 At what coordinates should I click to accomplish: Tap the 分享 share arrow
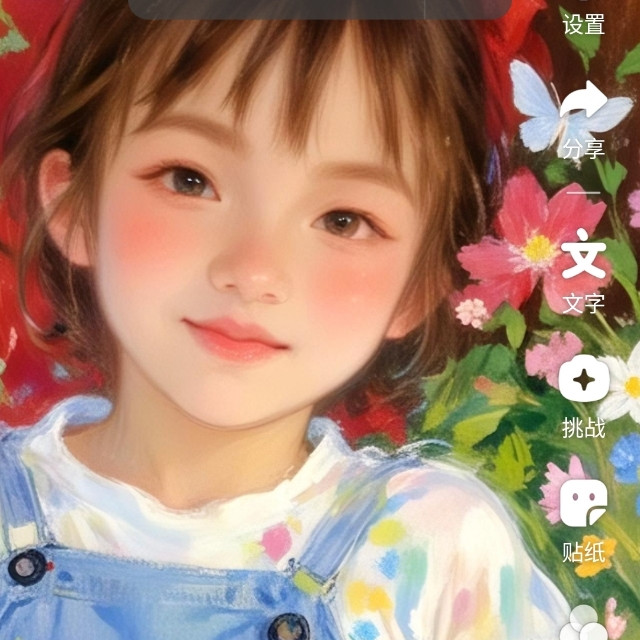(583, 100)
